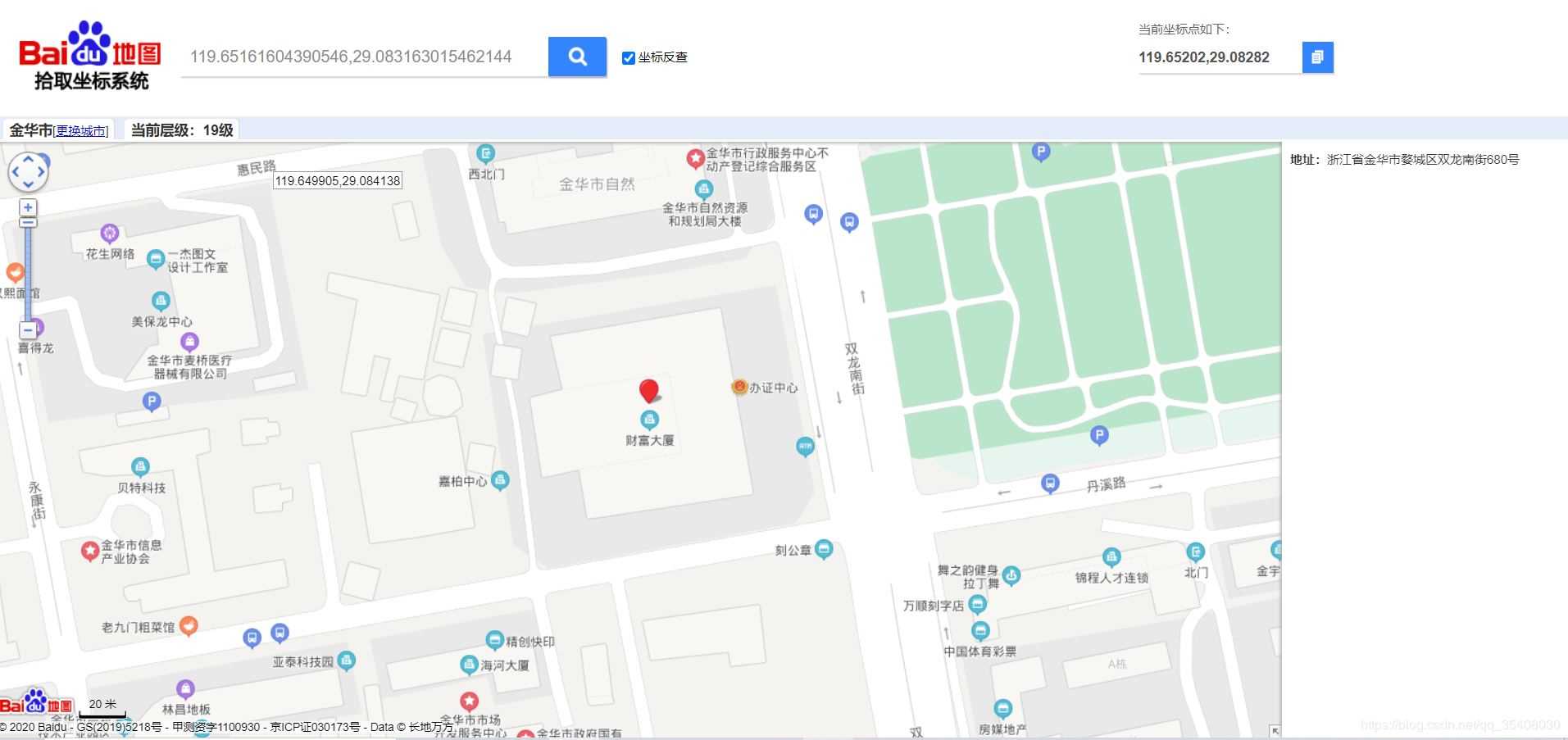This screenshot has height=740, width=1568.
Task: Zoom out the map with minus button
Action: pos(28,330)
